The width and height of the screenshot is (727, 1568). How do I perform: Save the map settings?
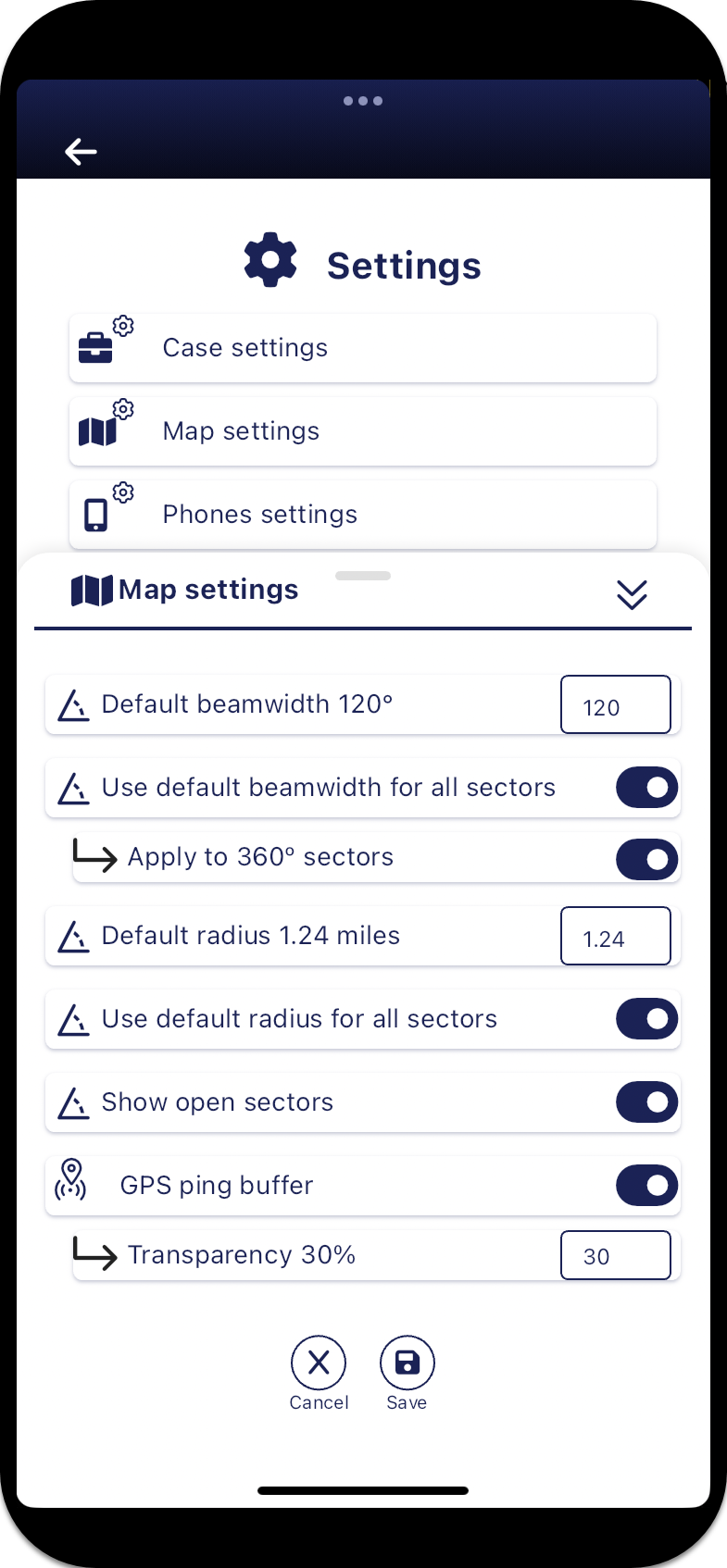click(x=407, y=1363)
